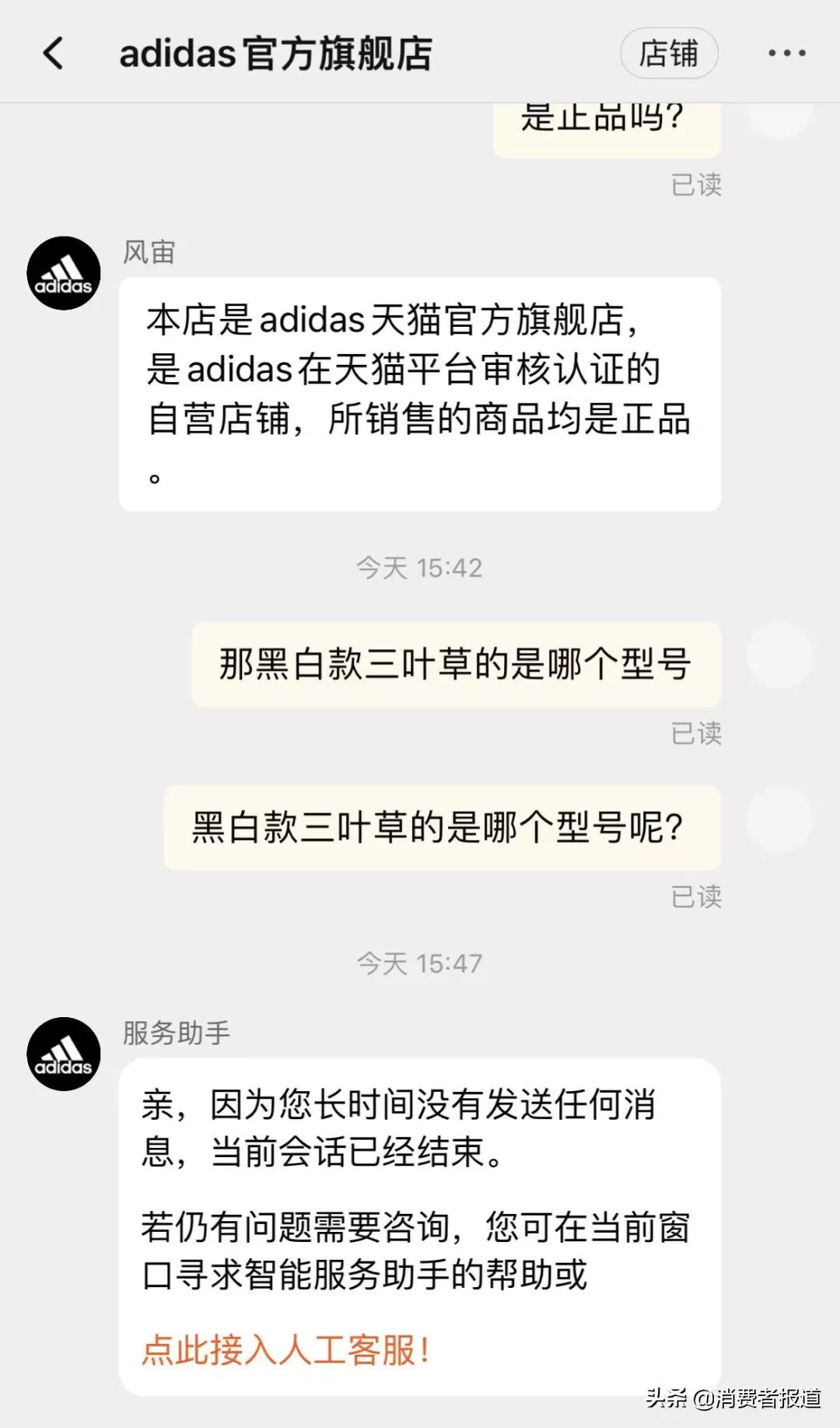Tap the back arrow to exit chat
This screenshot has height=1428, width=840.
[x=51, y=53]
